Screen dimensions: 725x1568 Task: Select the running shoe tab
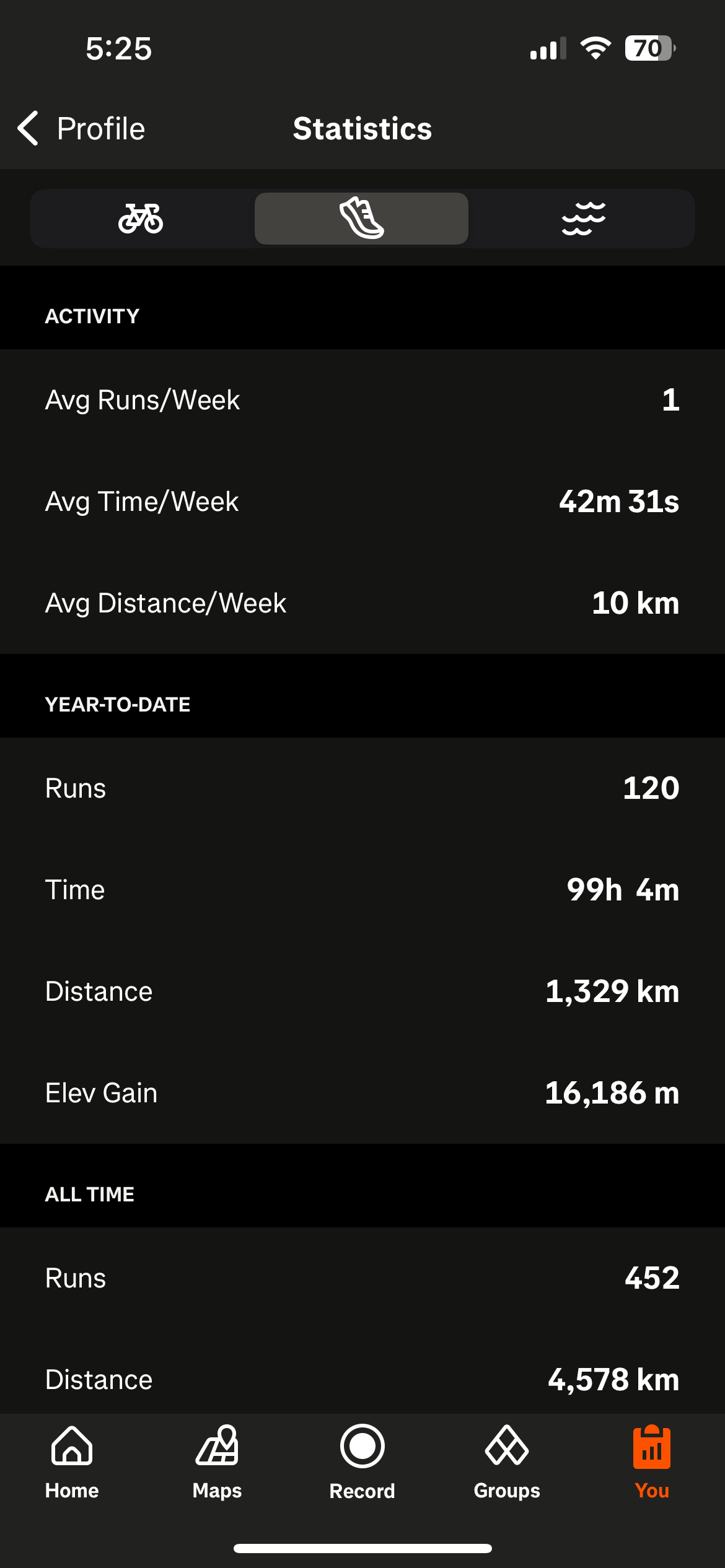[x=362, y=219]
